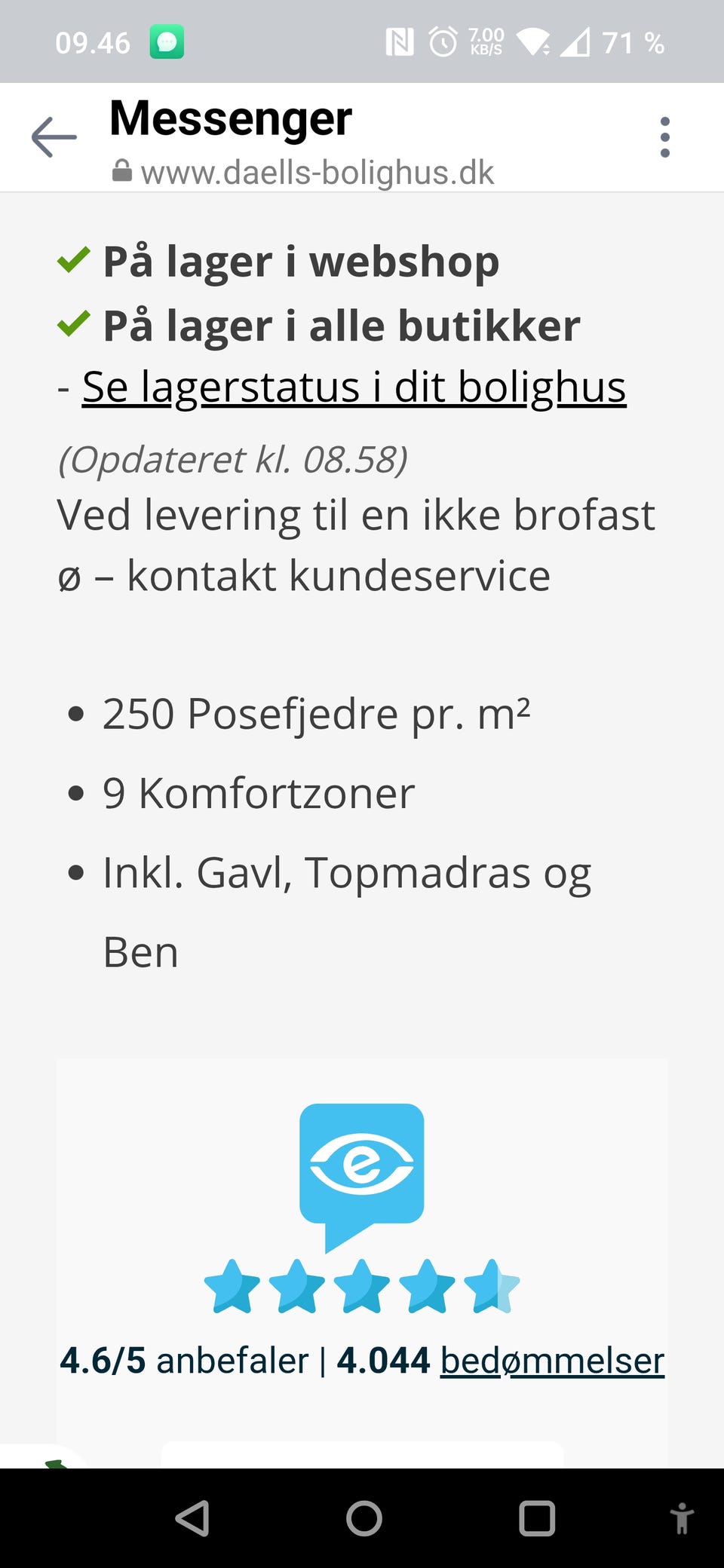This screenshot has width=724, height=1568.
Task: Tap the back arrow in Messenger header
Action: [x=52, y=136]
